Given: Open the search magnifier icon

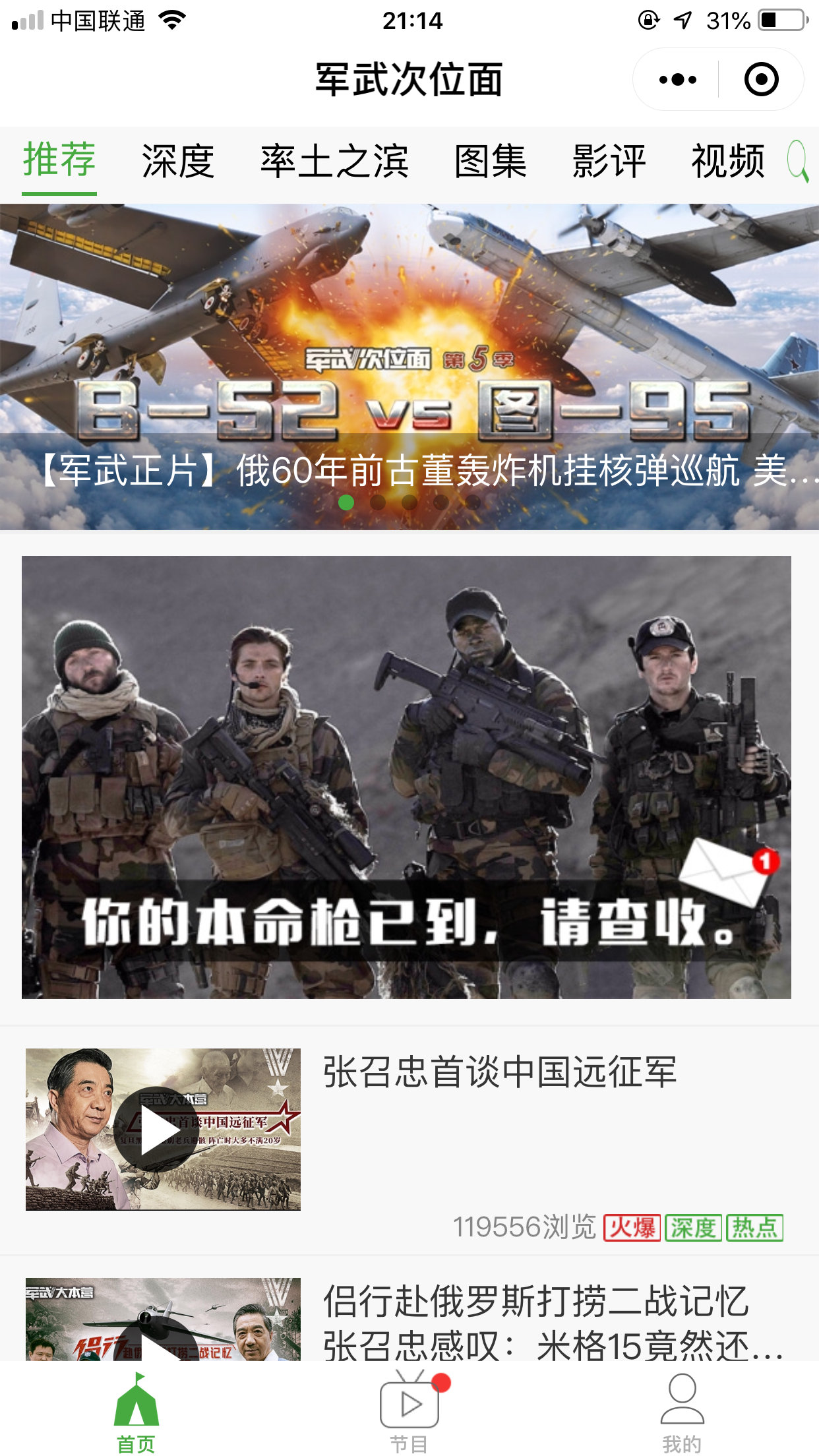Looking at the screenshot, I should tap(799, 163).
